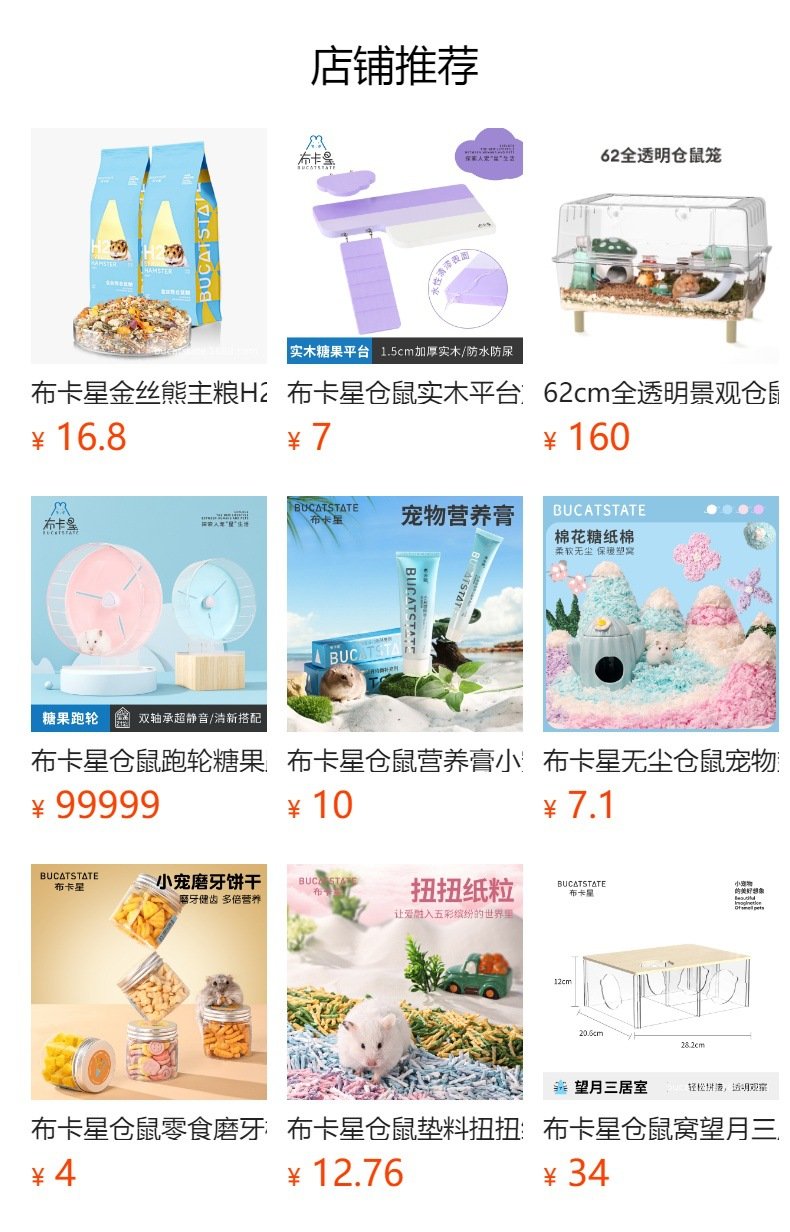This screenshot has height=1232, width=790.
Task: Open the 62cm全透明景观仓鼠笼 product
Action: point(661,246)
